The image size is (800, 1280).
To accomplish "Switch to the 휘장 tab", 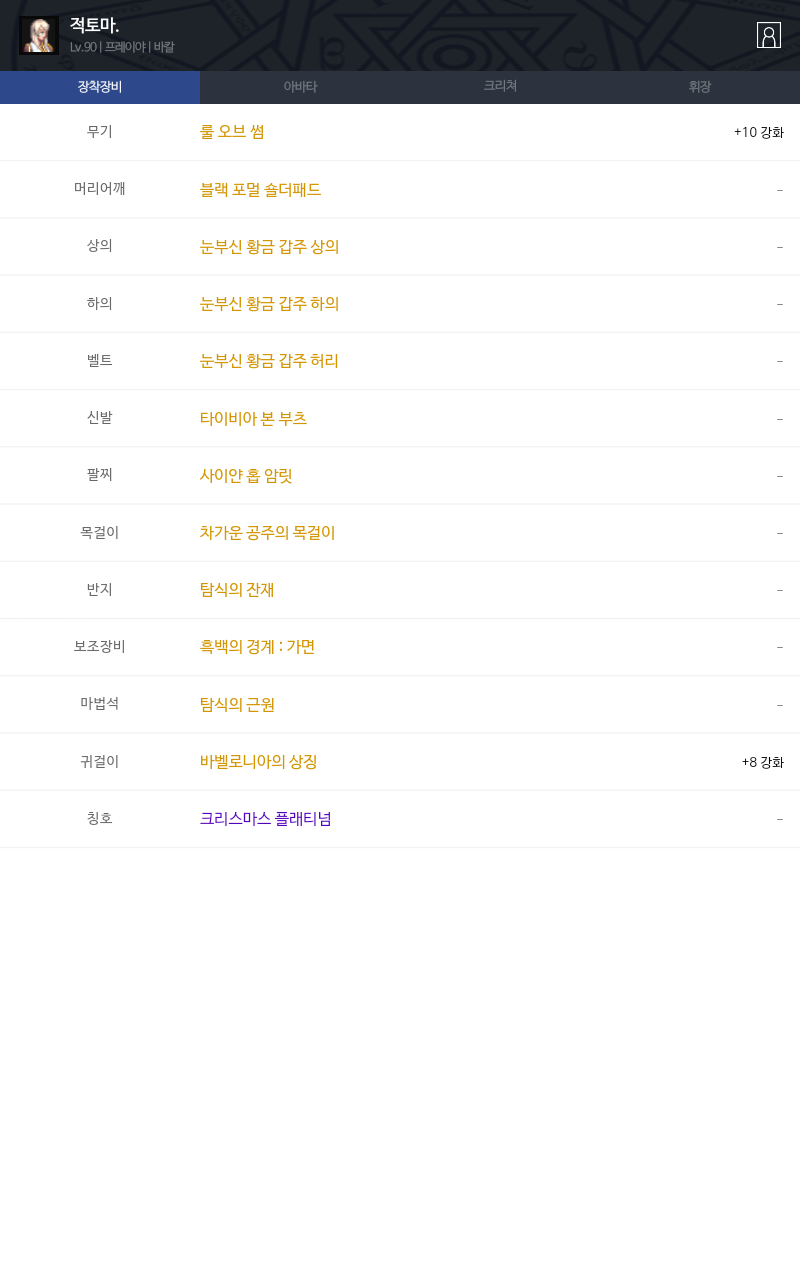I will point(700,87).
